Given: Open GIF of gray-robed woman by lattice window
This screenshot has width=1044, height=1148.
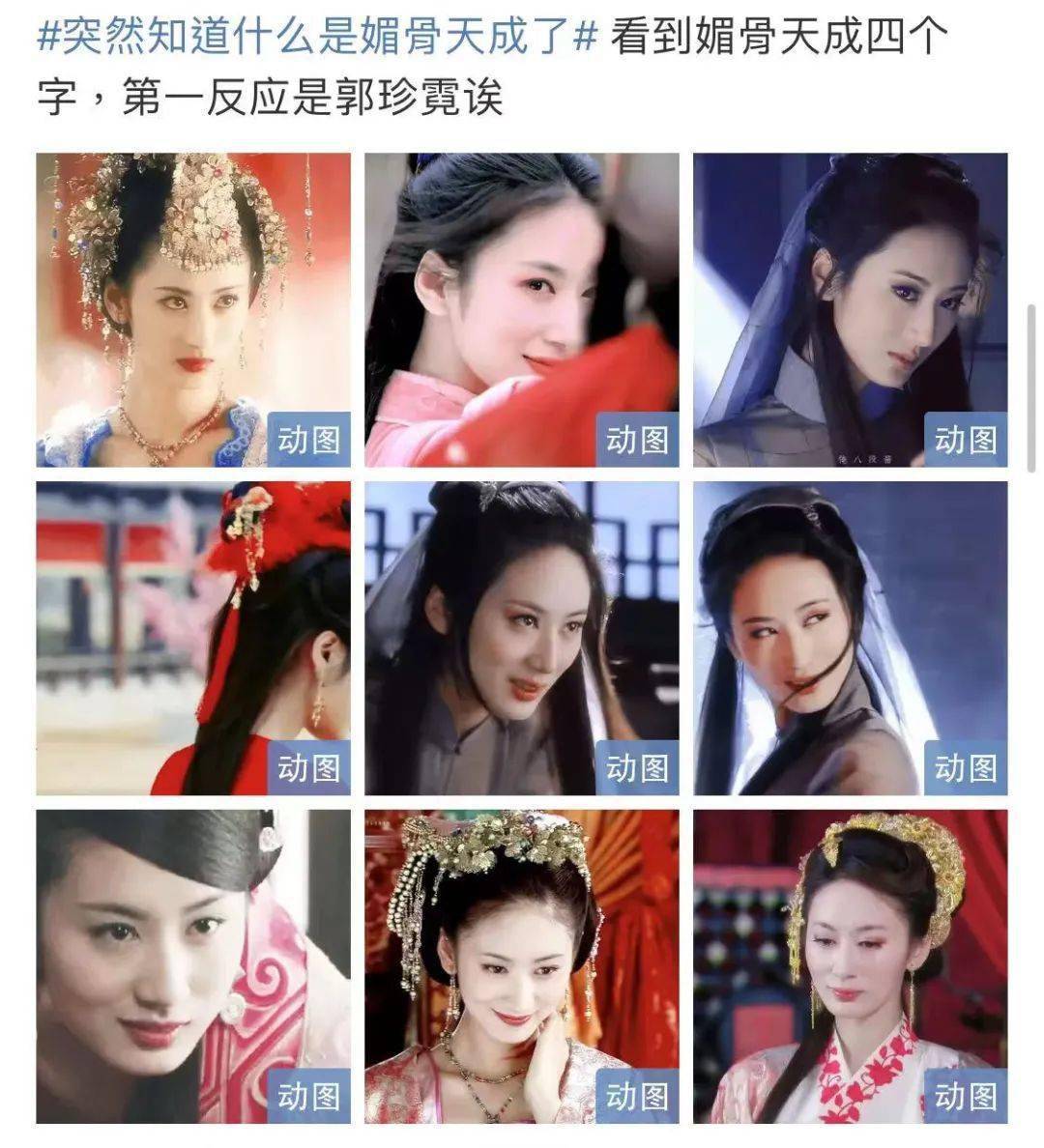Looking at the screenshot, I should 521,638.
